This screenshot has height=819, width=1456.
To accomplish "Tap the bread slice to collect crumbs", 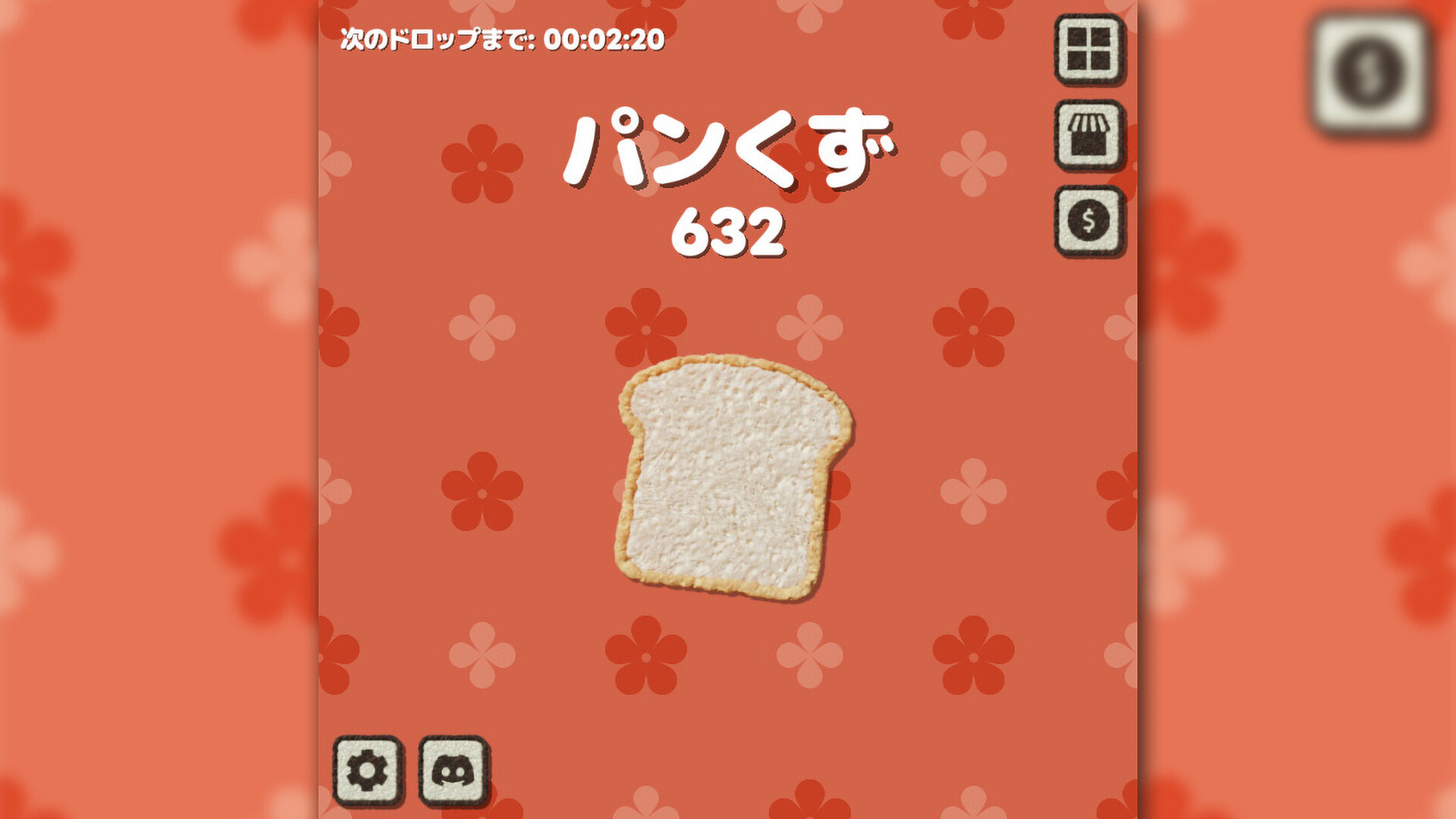I will tap(733, 477).
